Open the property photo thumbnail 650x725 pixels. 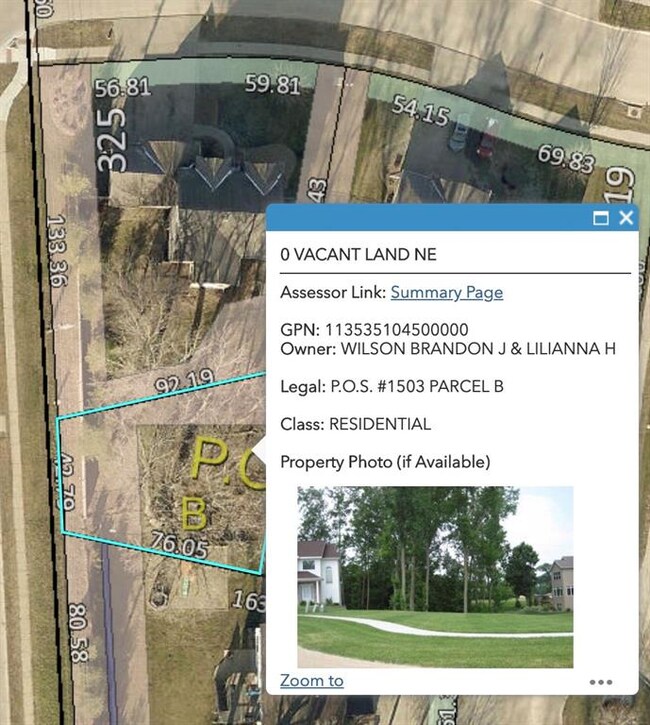click(435, 577)
